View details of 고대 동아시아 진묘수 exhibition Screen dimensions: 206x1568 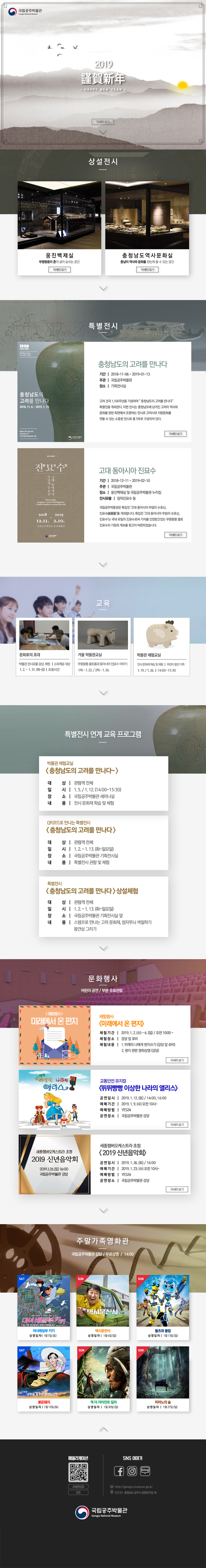click(x=175, y=535)
